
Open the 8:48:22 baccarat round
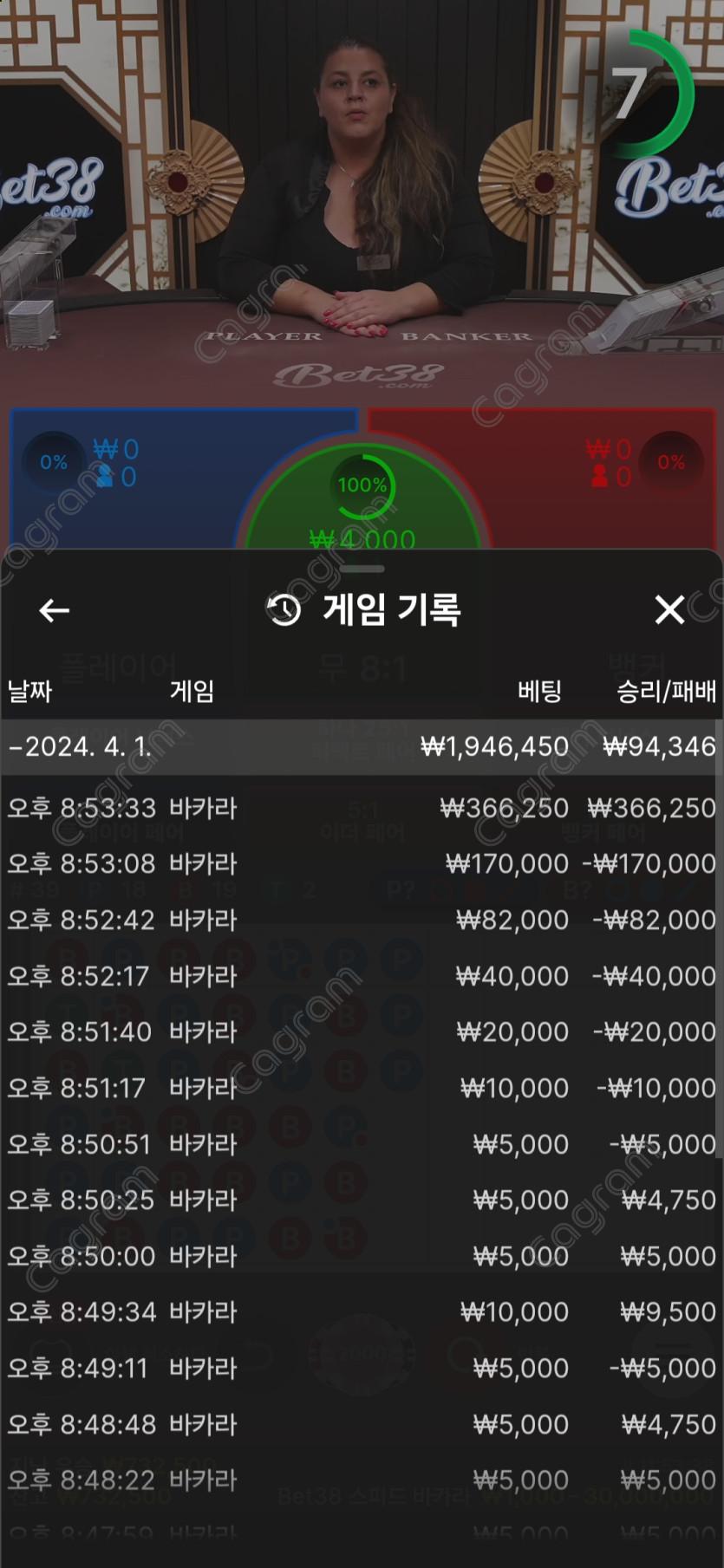coord(362,1480)
